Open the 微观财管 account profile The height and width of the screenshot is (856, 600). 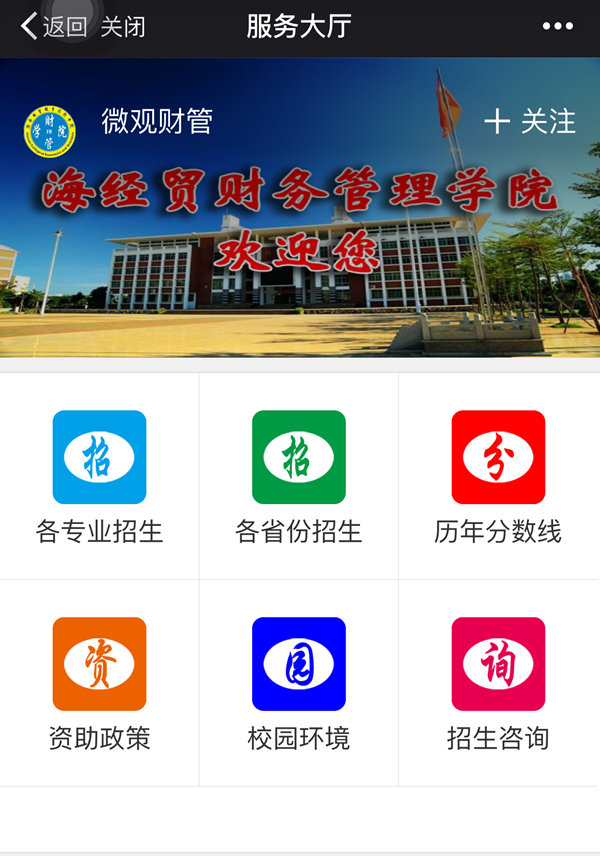(x=156, y=121)
